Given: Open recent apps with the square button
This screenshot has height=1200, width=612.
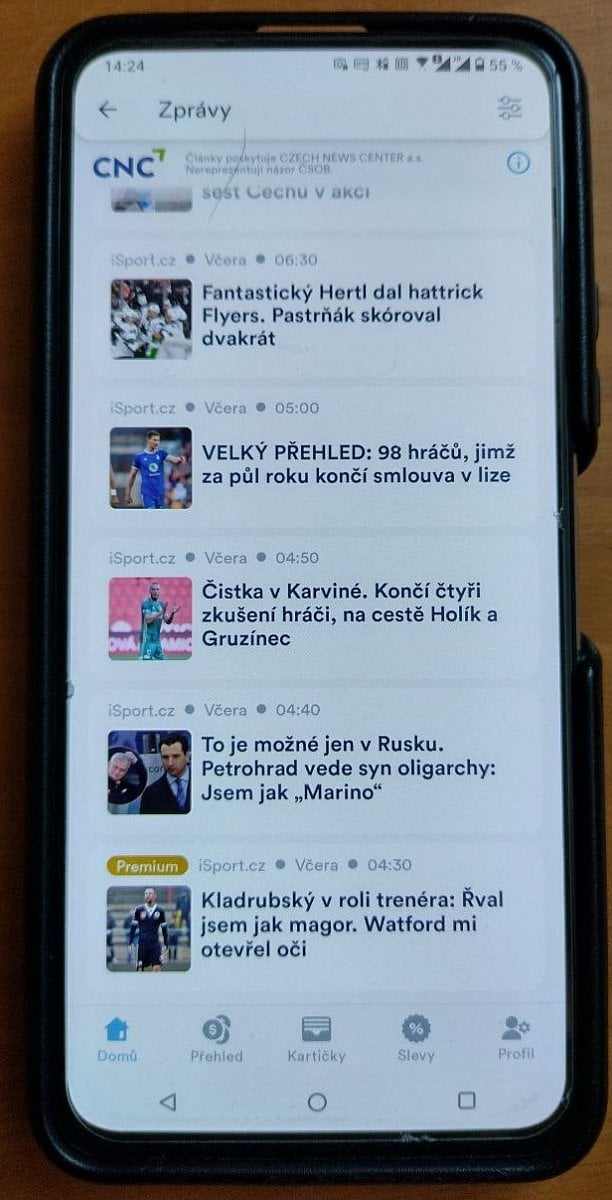Looking at the screenshot, I should [466, 1100].
